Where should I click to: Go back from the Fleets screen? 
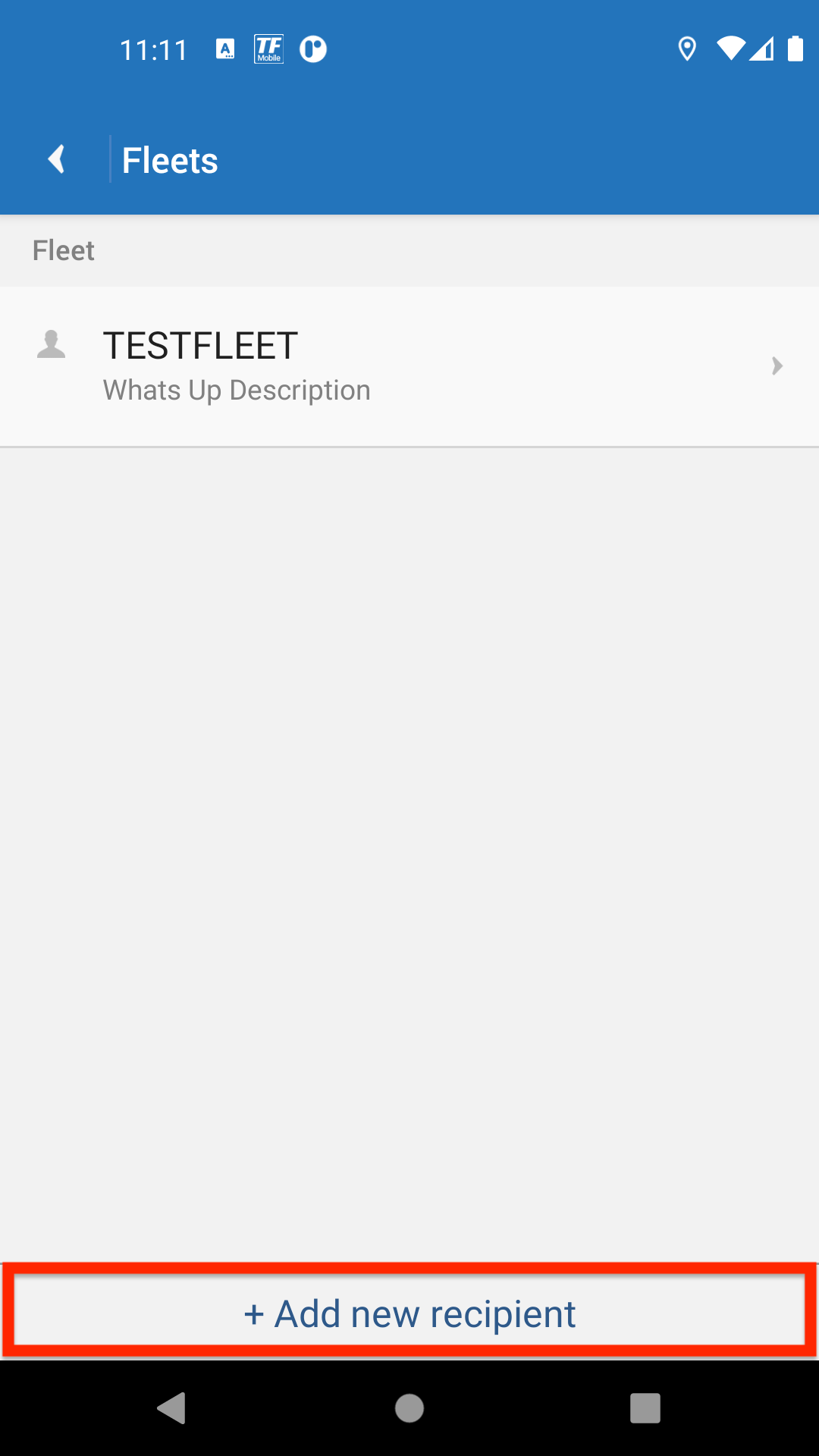56,159
